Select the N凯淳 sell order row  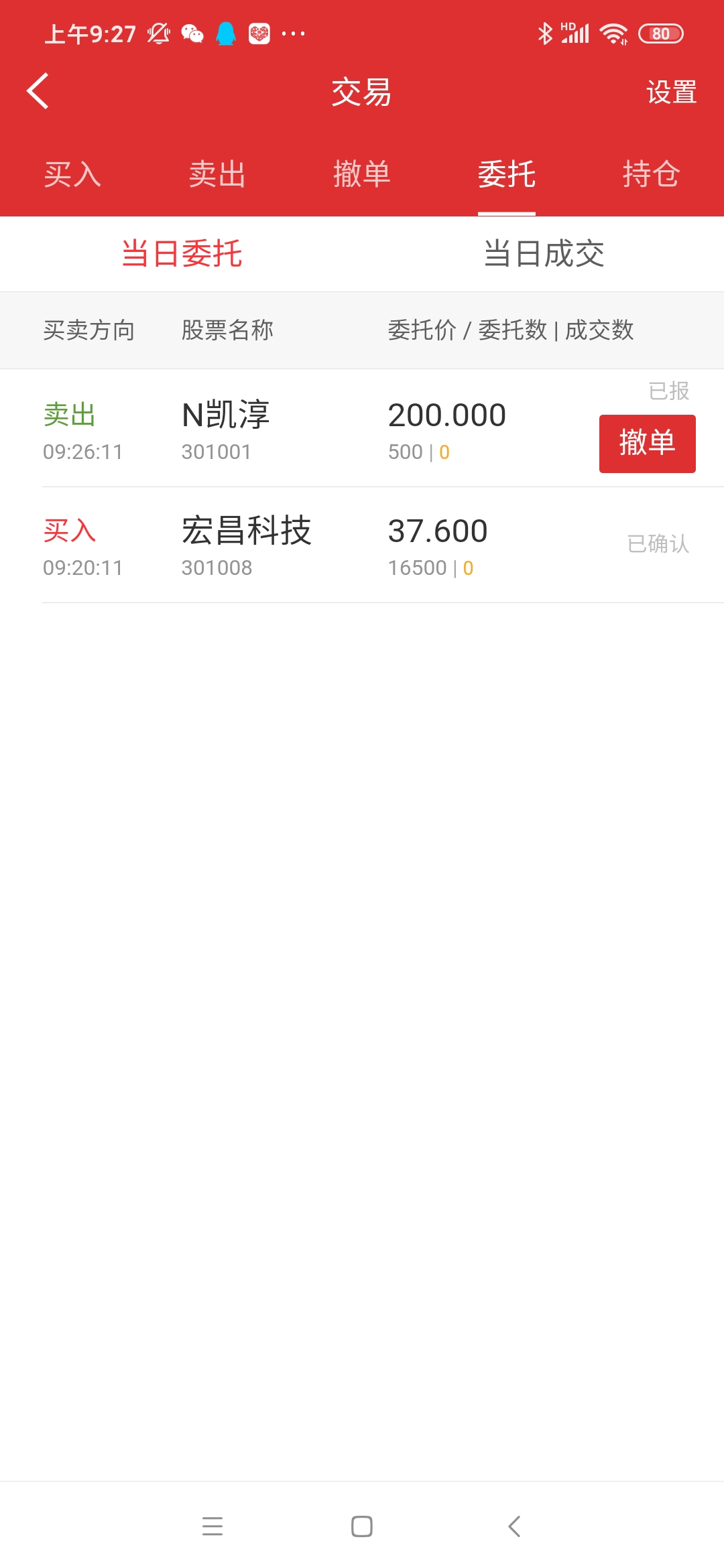(x=268, y=429)
